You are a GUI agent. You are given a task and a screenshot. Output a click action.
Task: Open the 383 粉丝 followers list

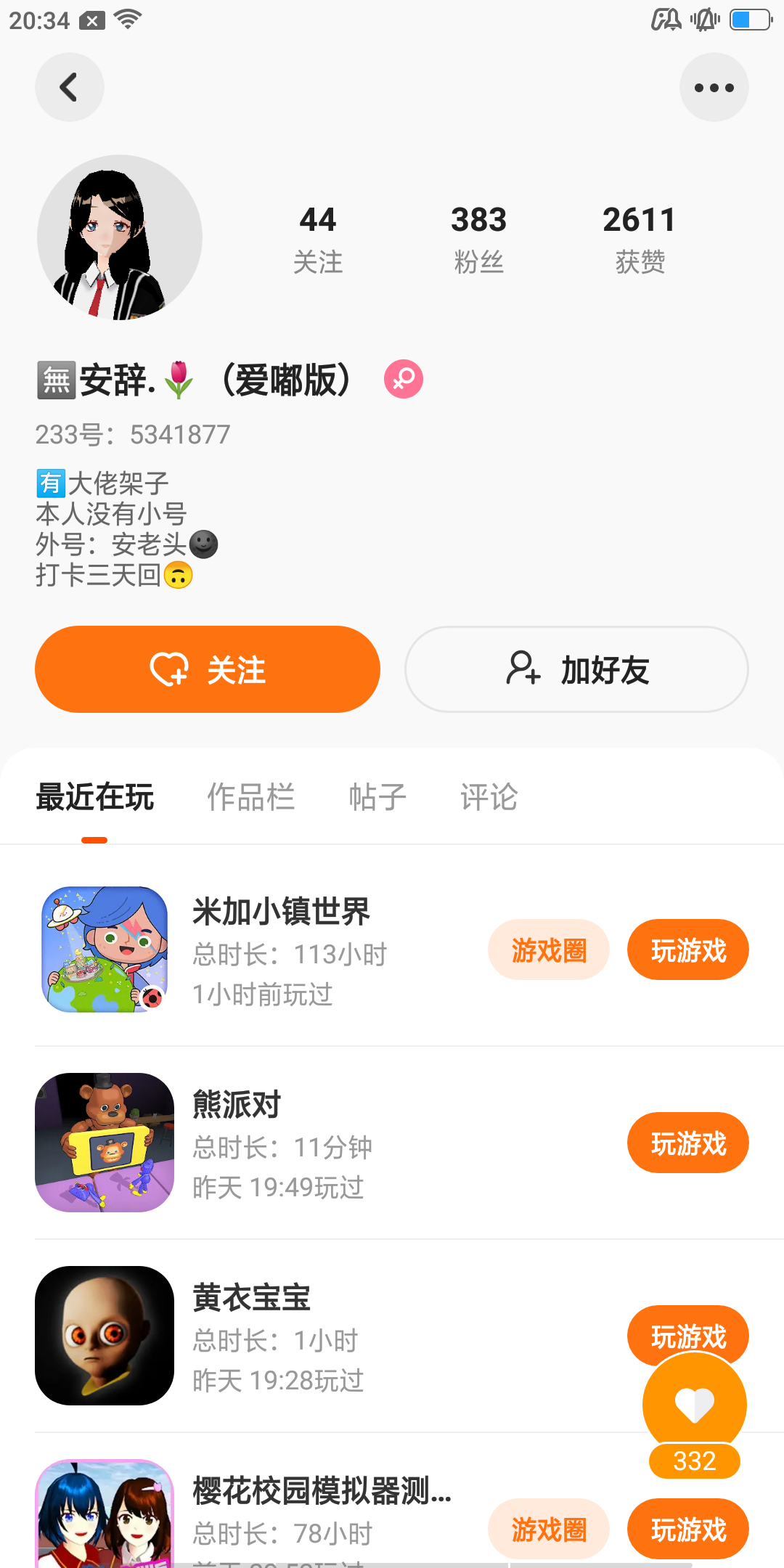click(x=478, y=238)
